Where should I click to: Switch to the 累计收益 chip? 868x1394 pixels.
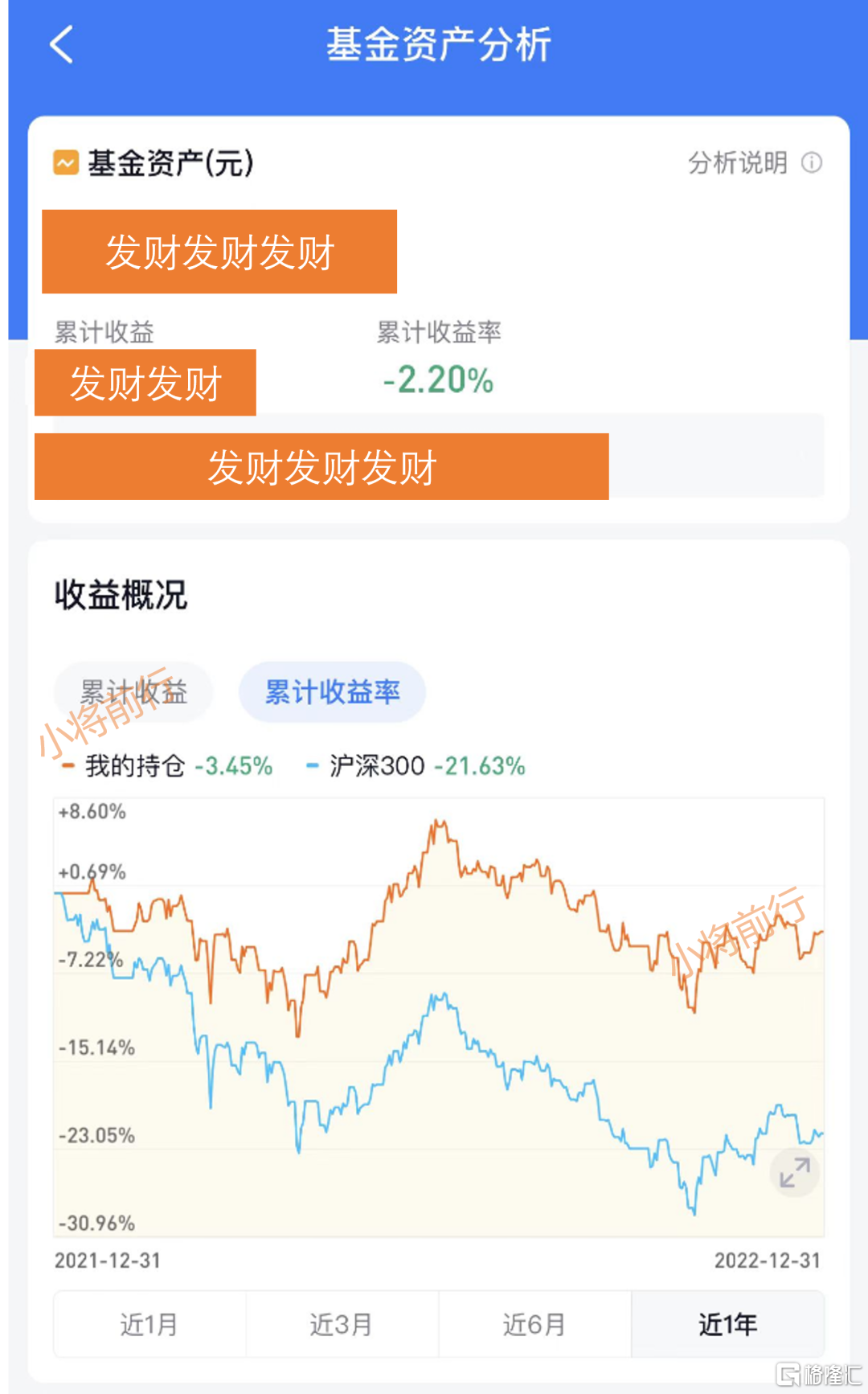133,692
